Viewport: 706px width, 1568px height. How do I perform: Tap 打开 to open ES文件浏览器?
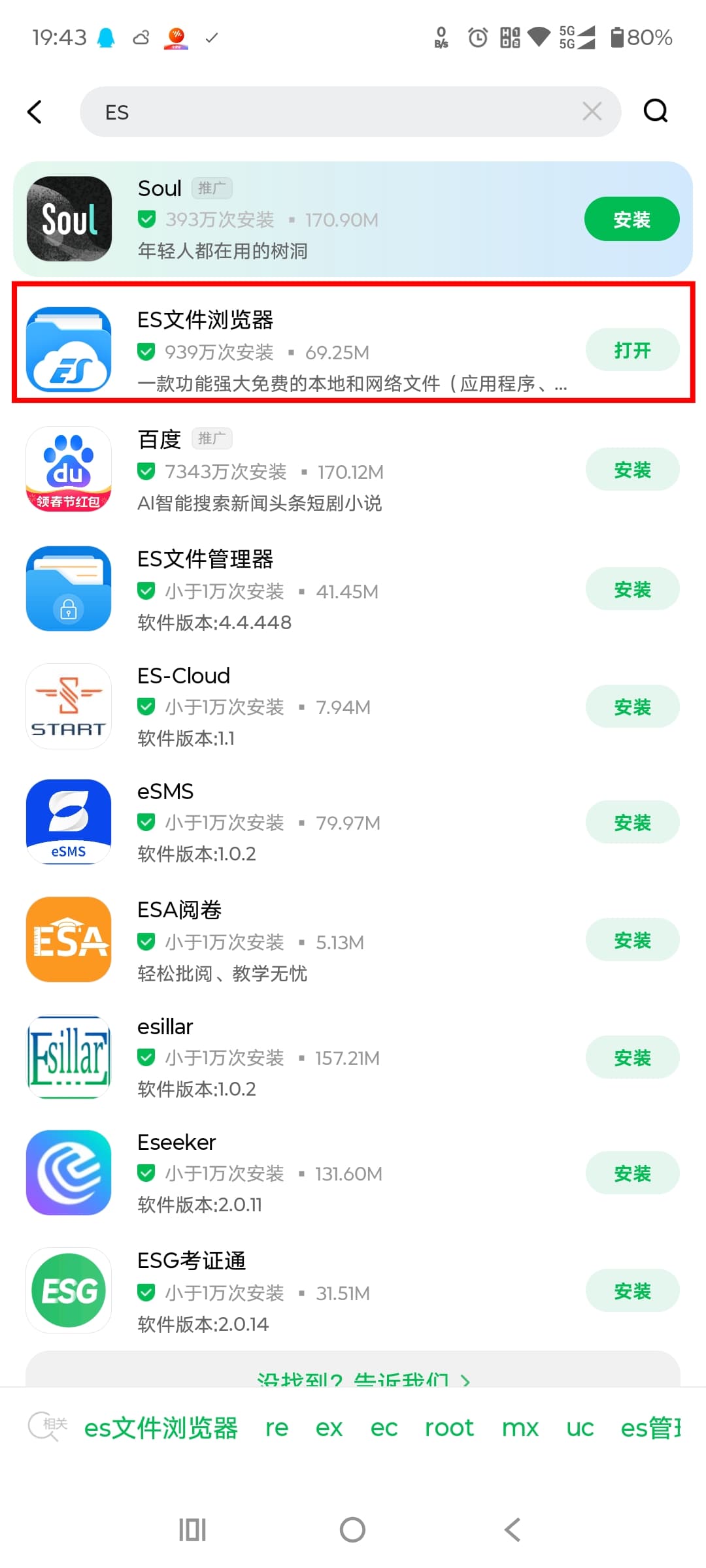click(631, 350)
